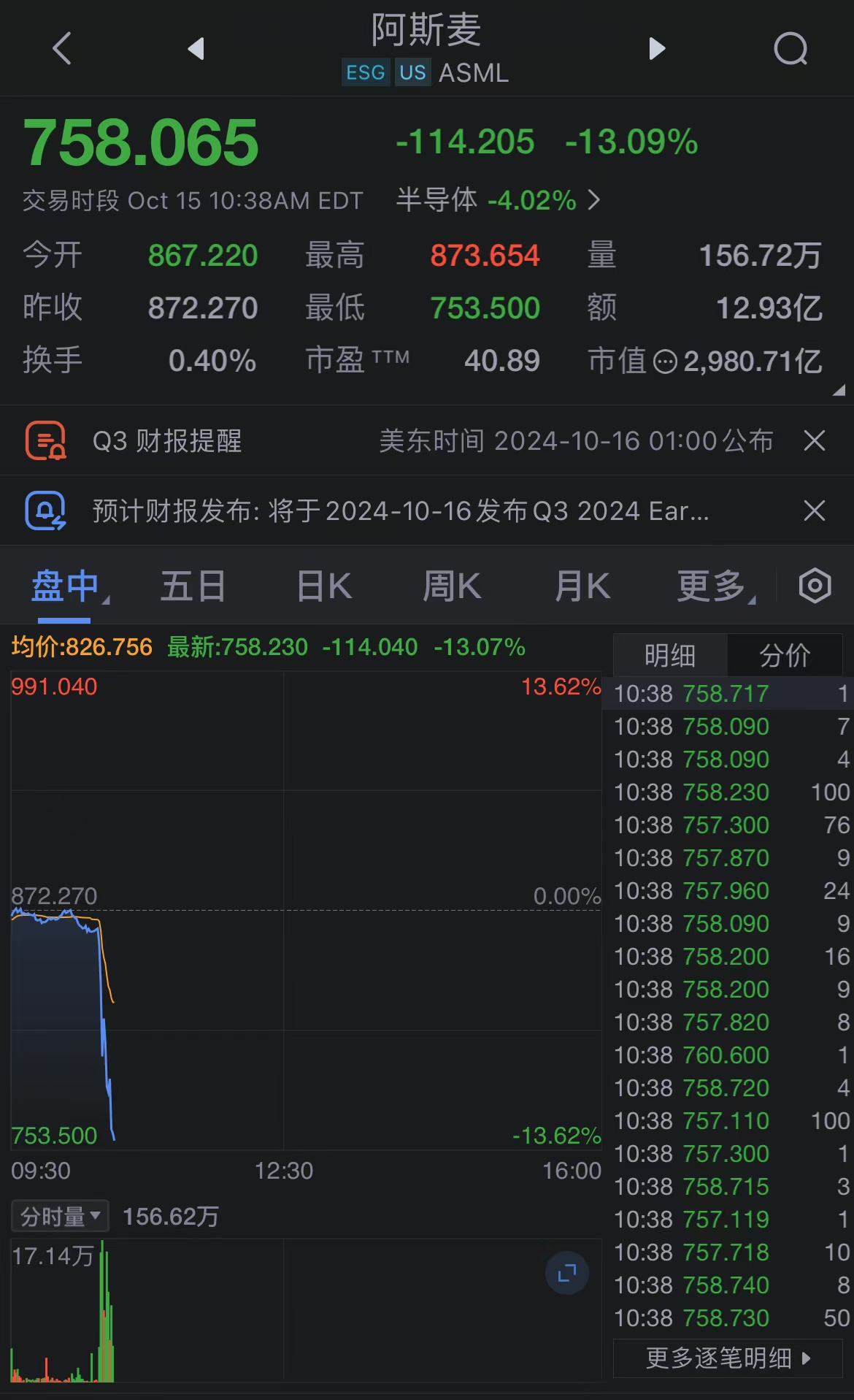Switch to the 周K chart tab
854x1400 pixels.
[x=453, y=587]
